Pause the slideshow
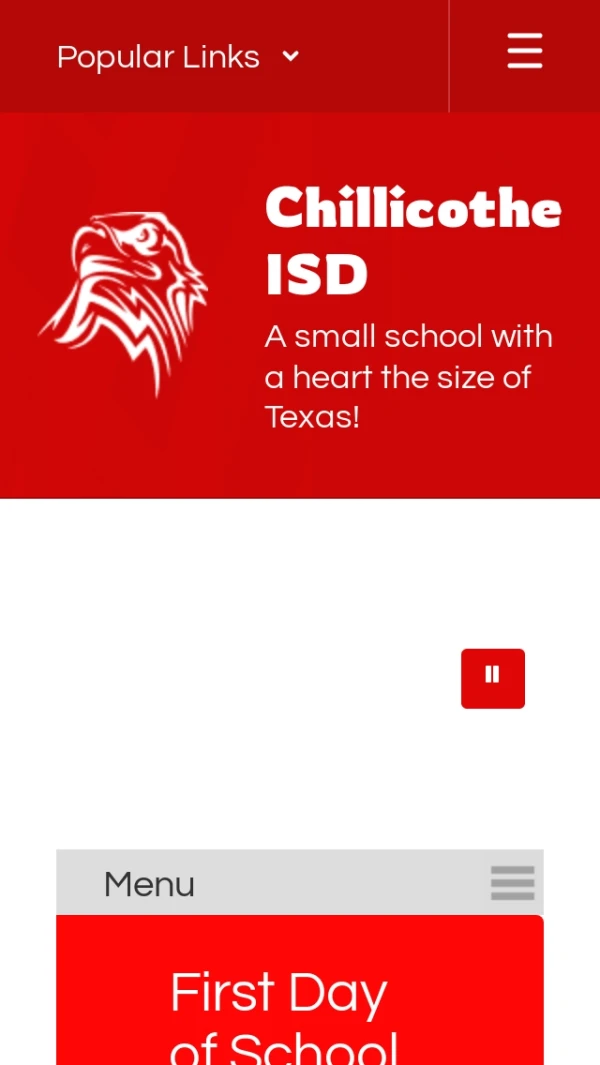 point(492,678)
